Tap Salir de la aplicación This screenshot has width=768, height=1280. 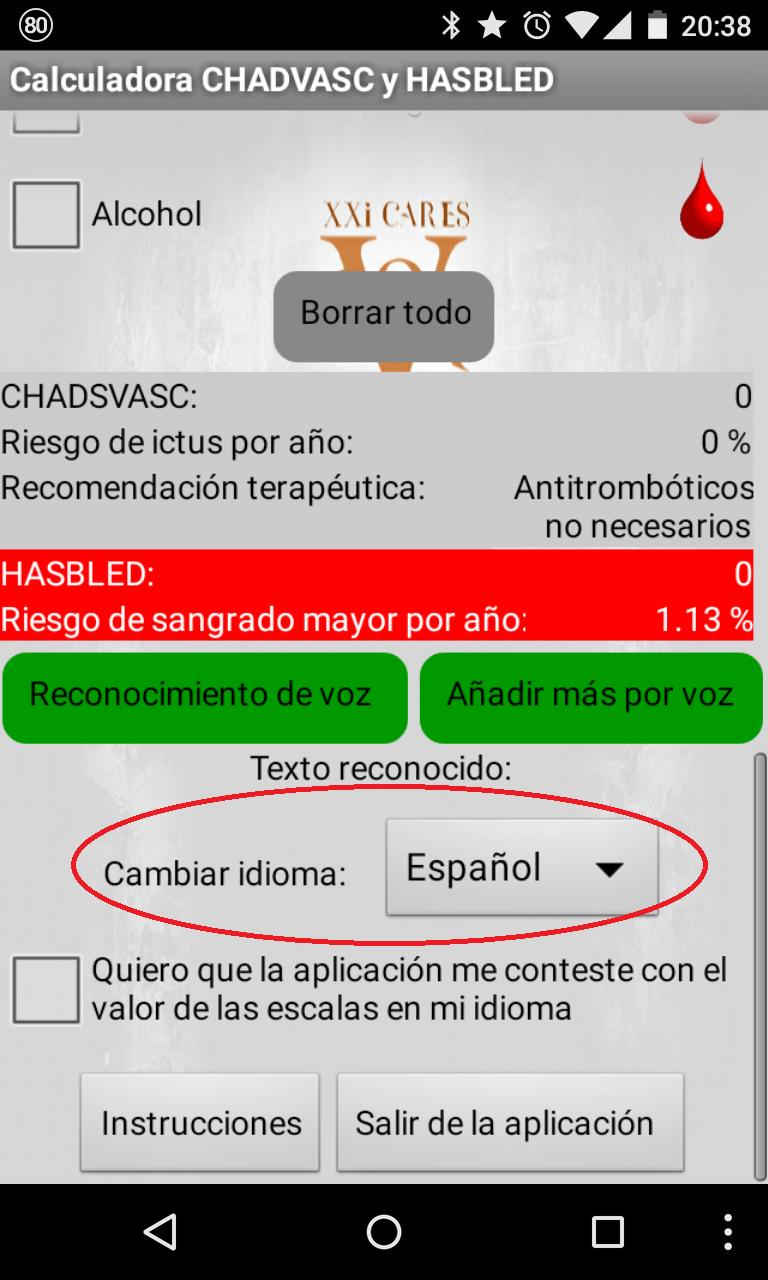click(x=510, y=1122)
